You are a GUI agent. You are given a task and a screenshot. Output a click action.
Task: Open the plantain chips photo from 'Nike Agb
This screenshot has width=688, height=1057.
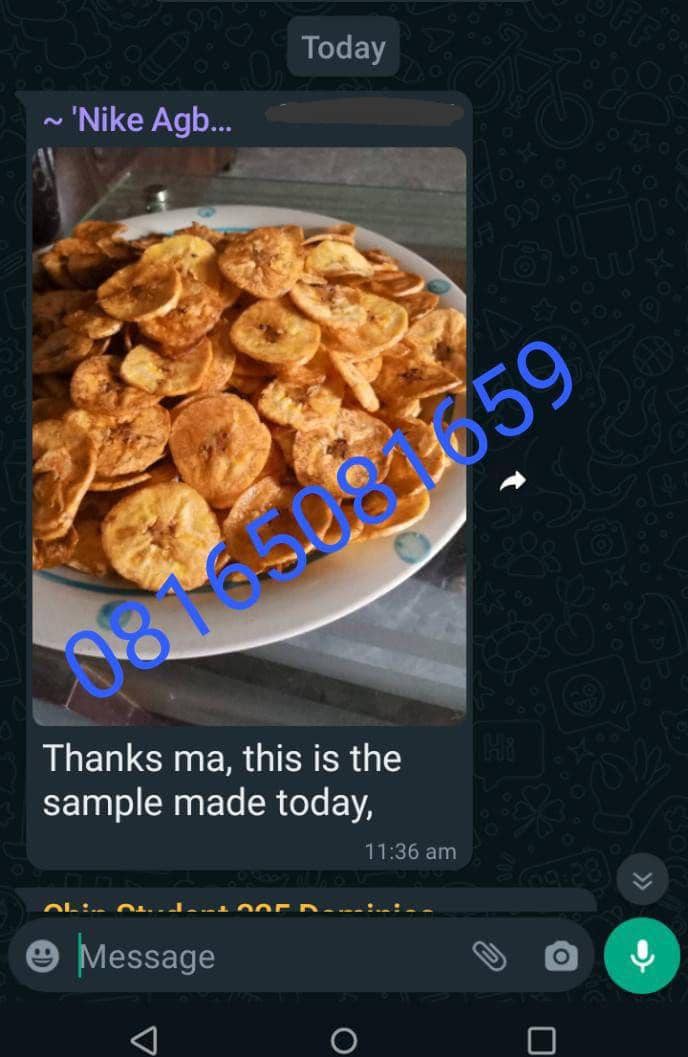pyautogui.click(x=249, y=435)
